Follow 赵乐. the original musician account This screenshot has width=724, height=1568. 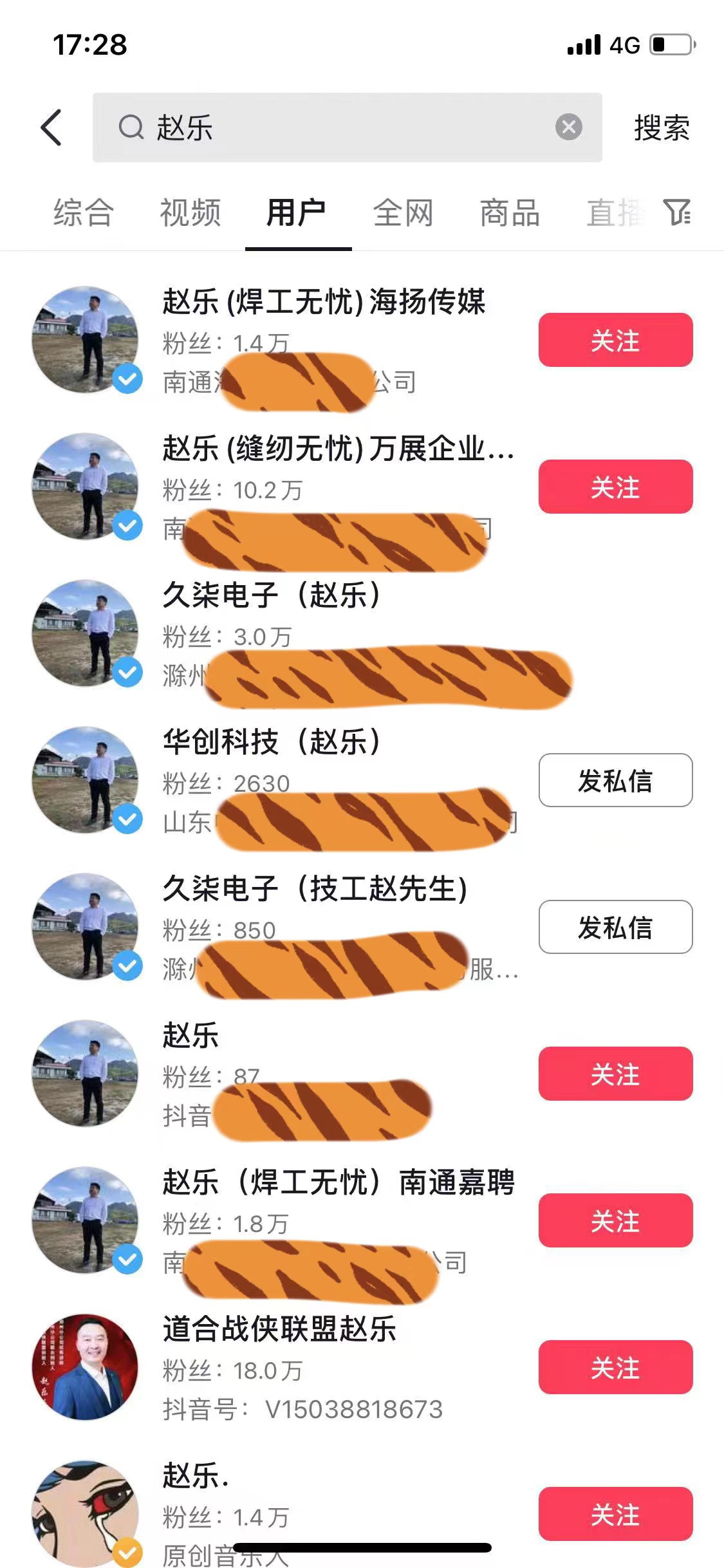pyautogui.click(x=615, y=1514)
